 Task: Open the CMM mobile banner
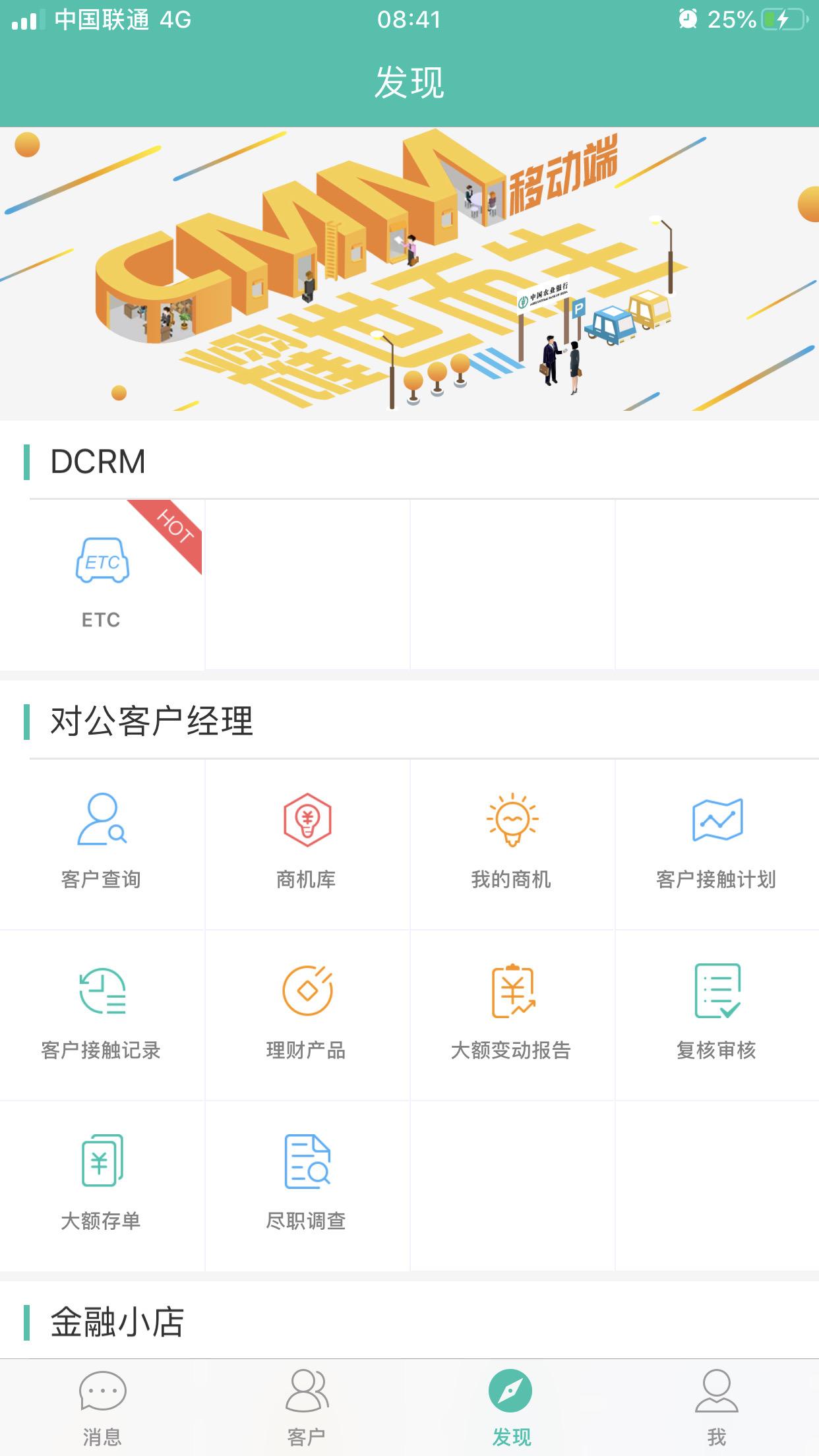pos(409,273)
